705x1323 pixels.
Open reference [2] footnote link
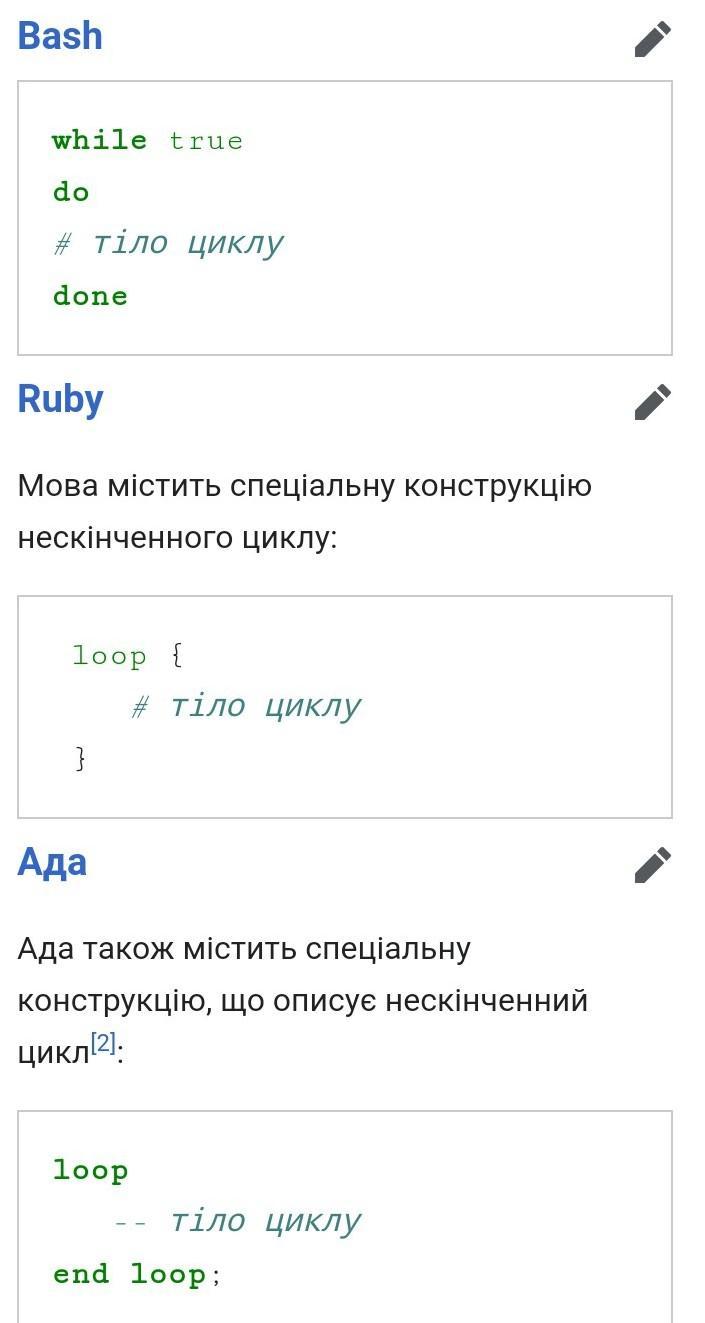[104, 1043]
